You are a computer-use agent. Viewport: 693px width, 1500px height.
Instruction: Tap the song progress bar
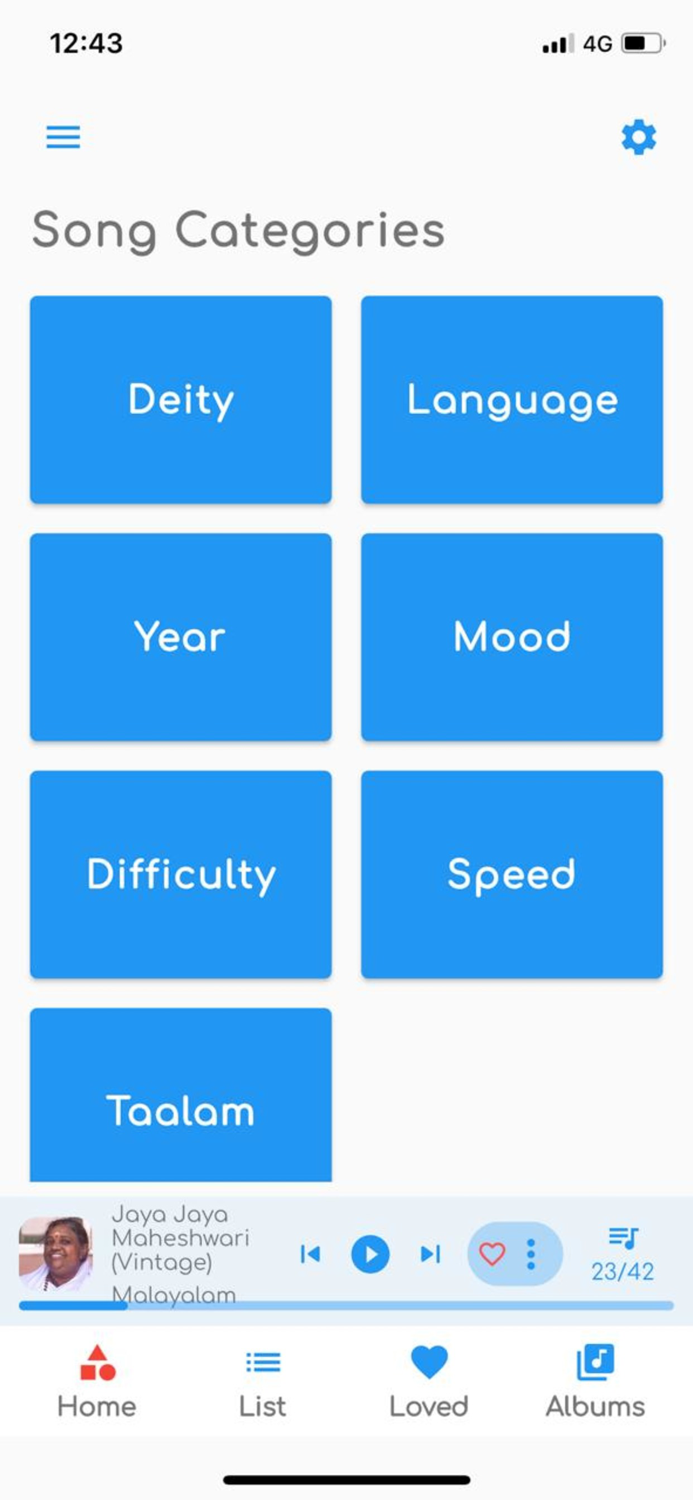point(346,1305)
